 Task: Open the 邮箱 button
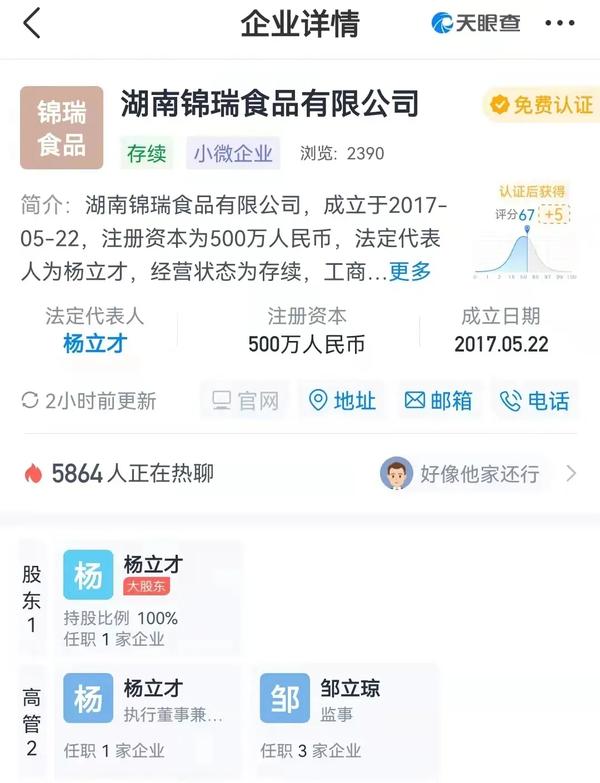click(x=438, y=401)
